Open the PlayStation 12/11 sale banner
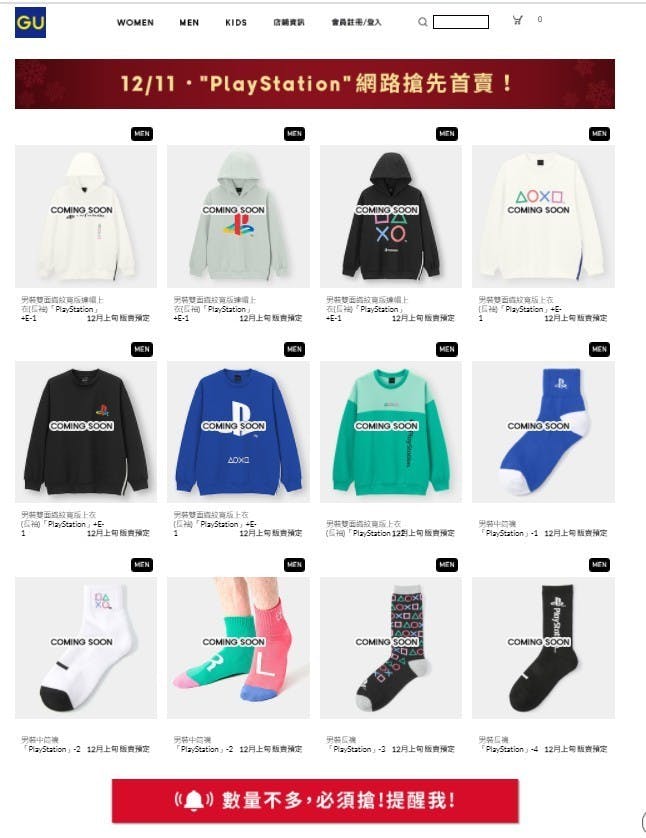Screen dimensions: 646x838 314,83
